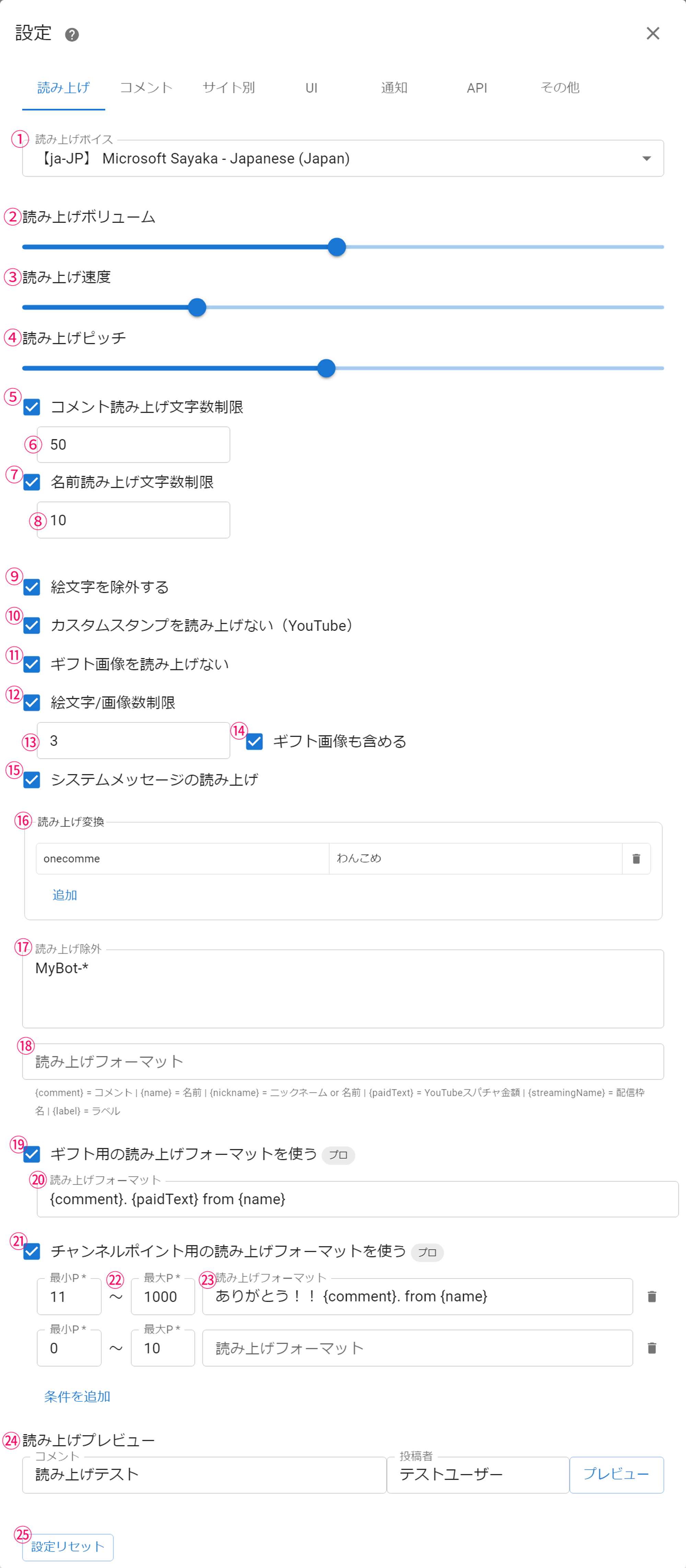Tap the 設定リセット button
Viewport: 686px width, 1568px height.
point(68,1547)
